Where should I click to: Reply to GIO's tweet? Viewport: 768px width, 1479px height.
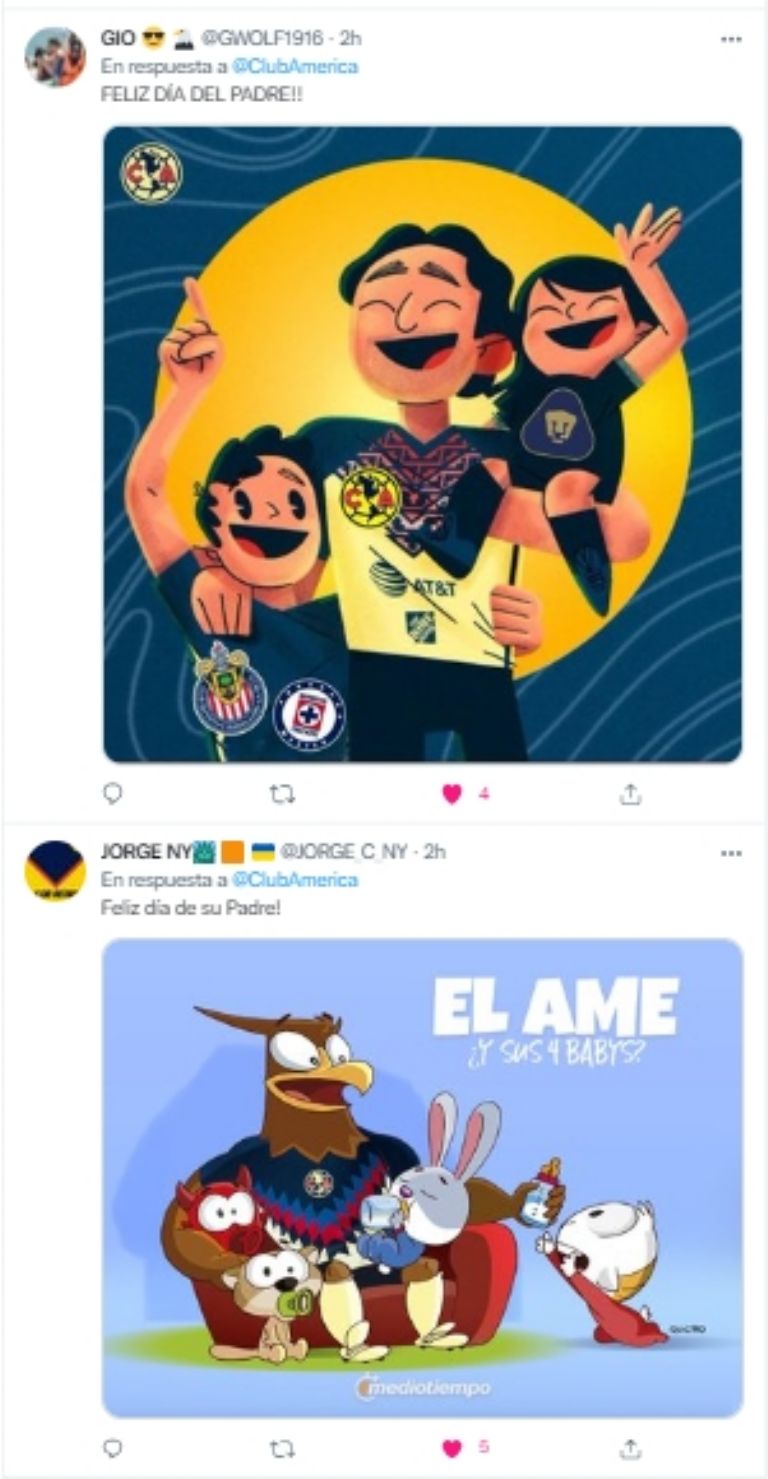pyautogui.click(x=113, y=793)
